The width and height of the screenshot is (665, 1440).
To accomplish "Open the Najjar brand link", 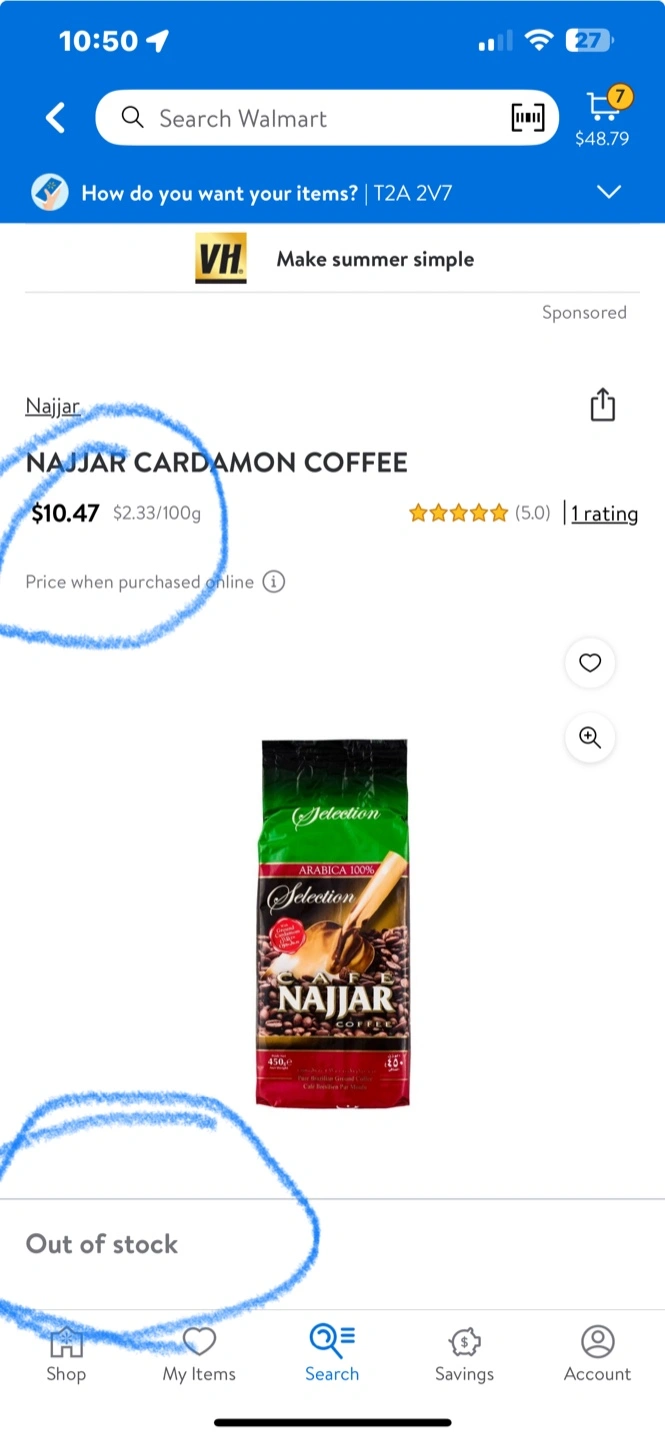I will tap(52, 406).
